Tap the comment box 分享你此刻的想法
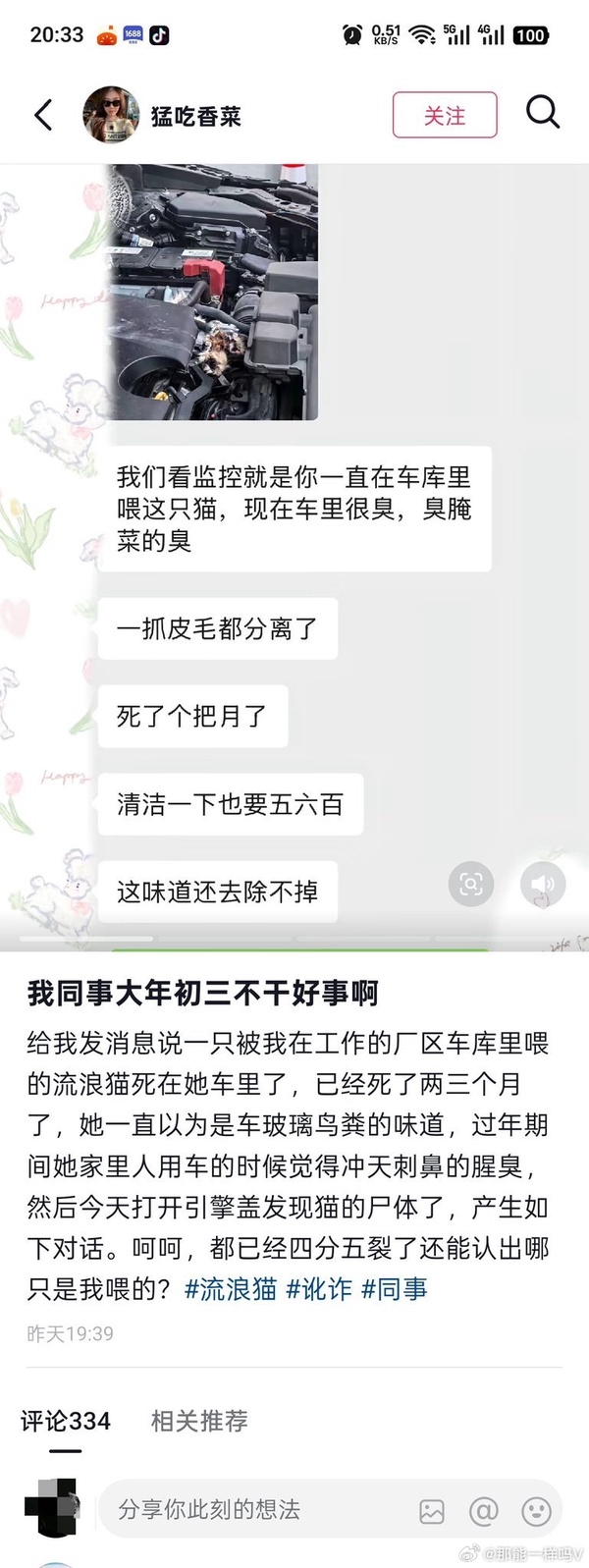Viewport: 589px width, 1568px height. (255, 1509)
